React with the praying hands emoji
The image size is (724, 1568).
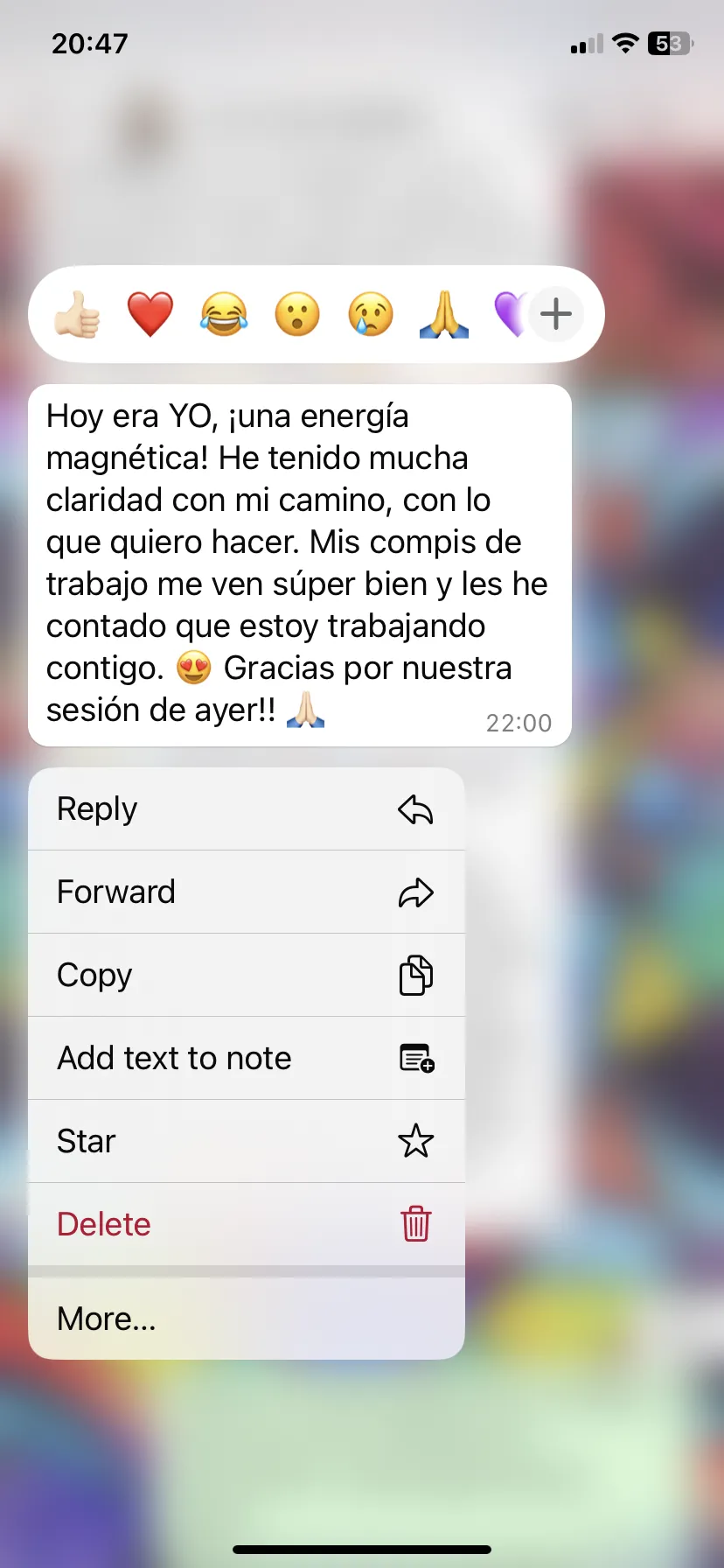(x=444, y=314)
